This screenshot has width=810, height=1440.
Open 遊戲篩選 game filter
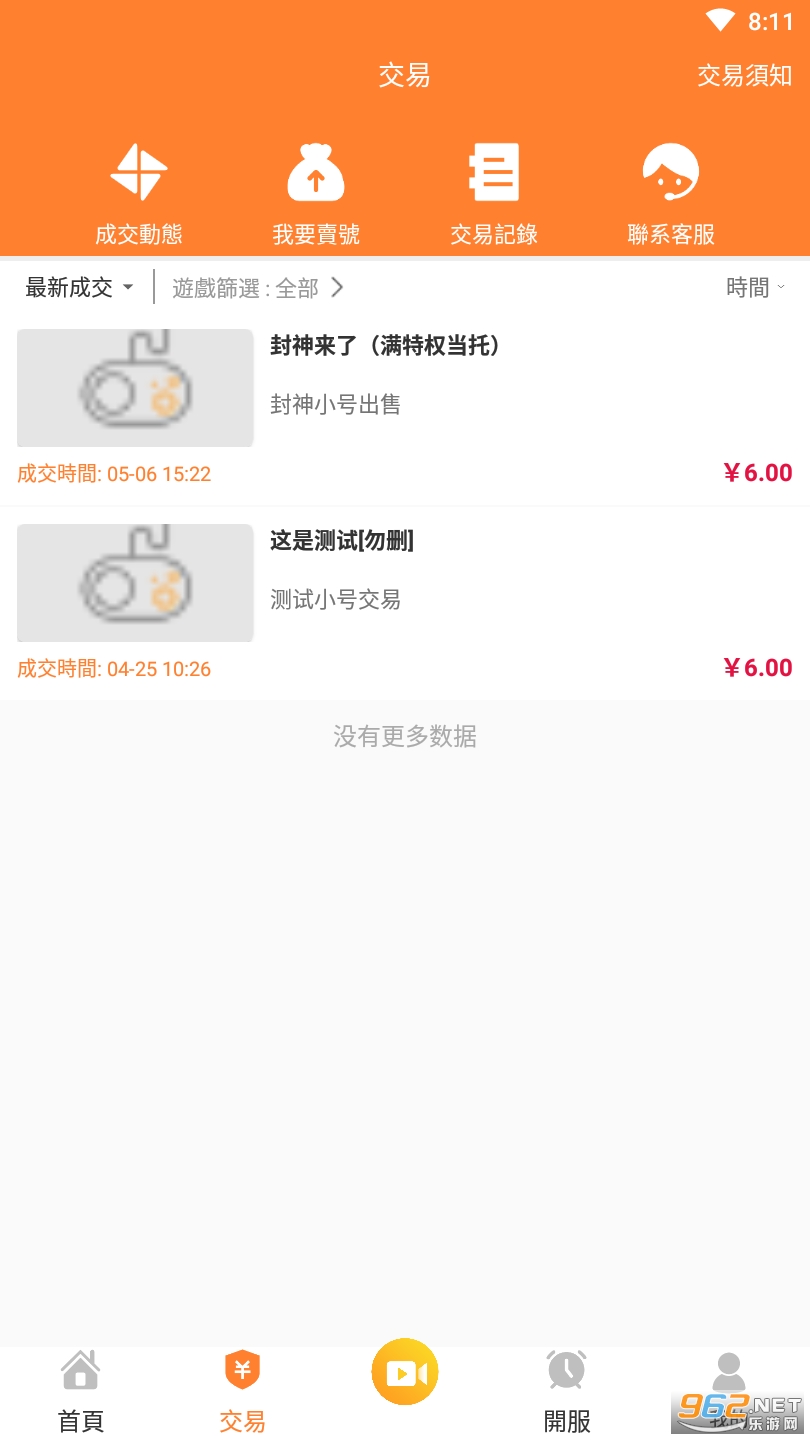pos(258,288)
